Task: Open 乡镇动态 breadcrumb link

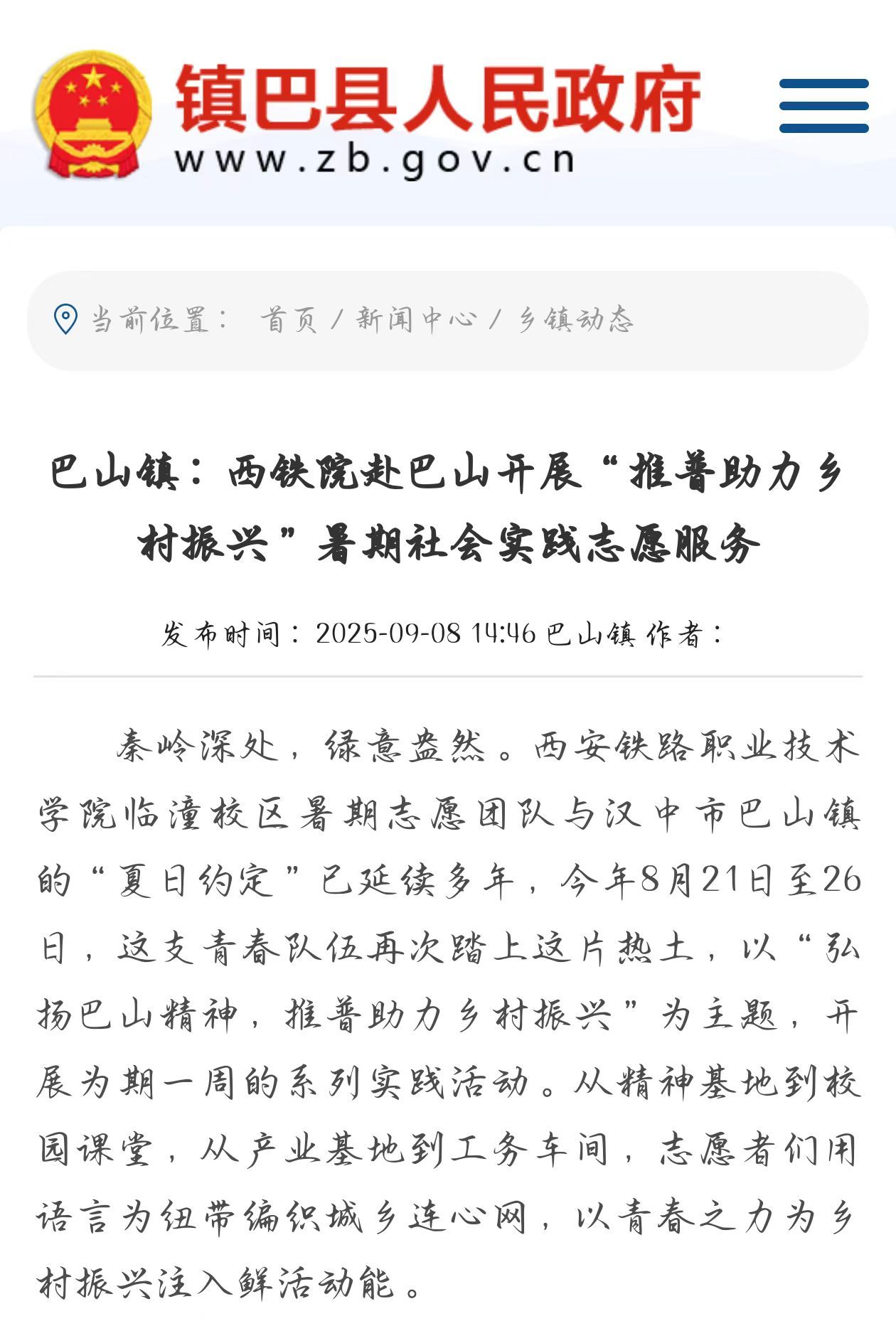Action: pos(575,320)
